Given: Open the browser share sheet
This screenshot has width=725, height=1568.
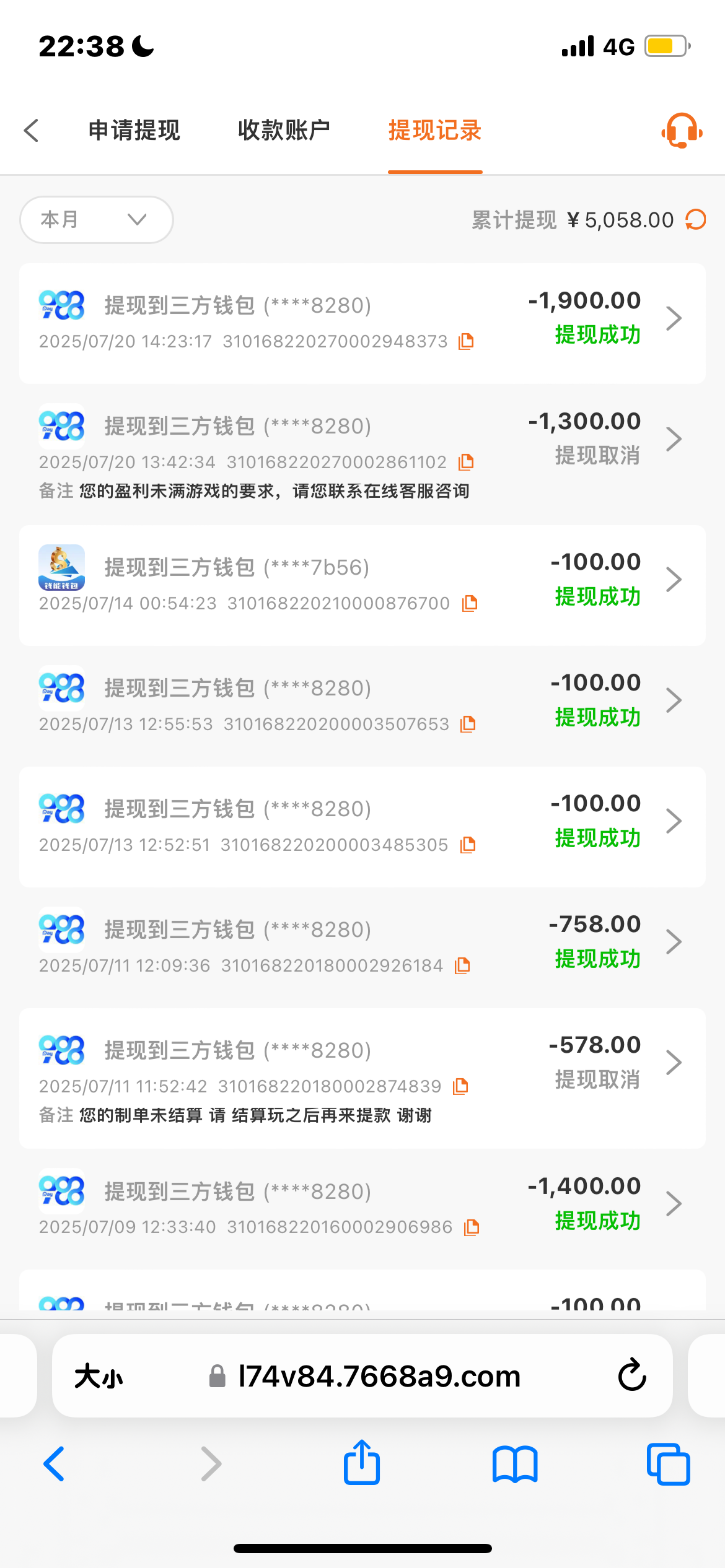Looking at the screenshot, I should click(362, 1463).
